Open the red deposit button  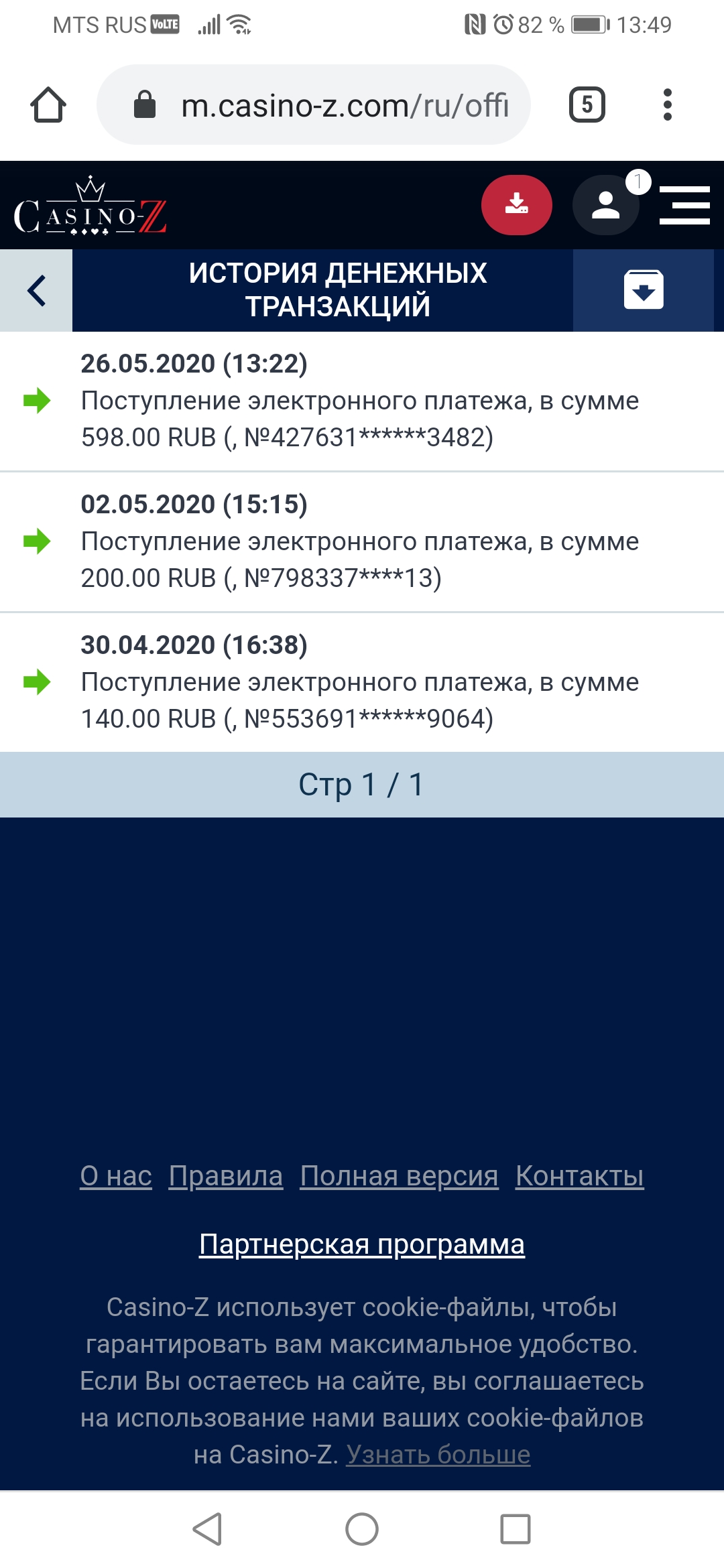(x=517, y=204)
